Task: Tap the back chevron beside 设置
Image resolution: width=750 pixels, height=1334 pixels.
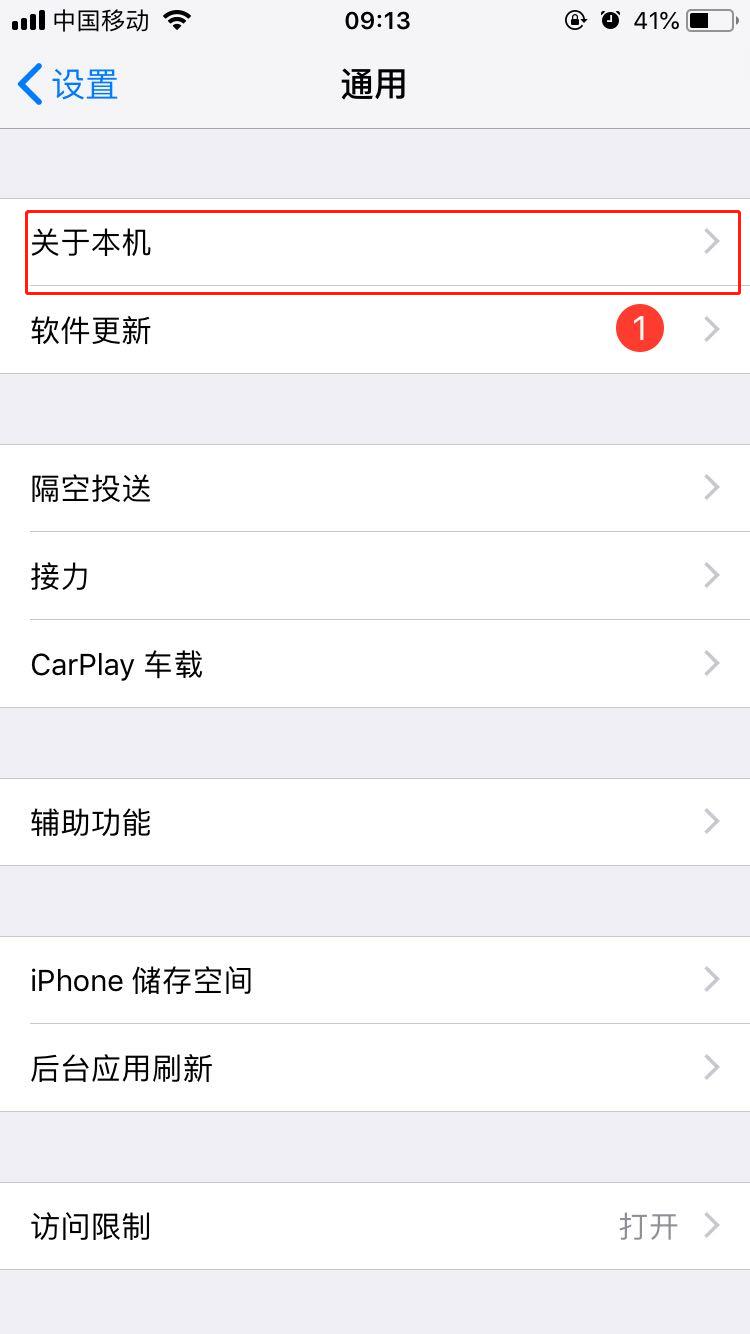Action: pos(29,85)
